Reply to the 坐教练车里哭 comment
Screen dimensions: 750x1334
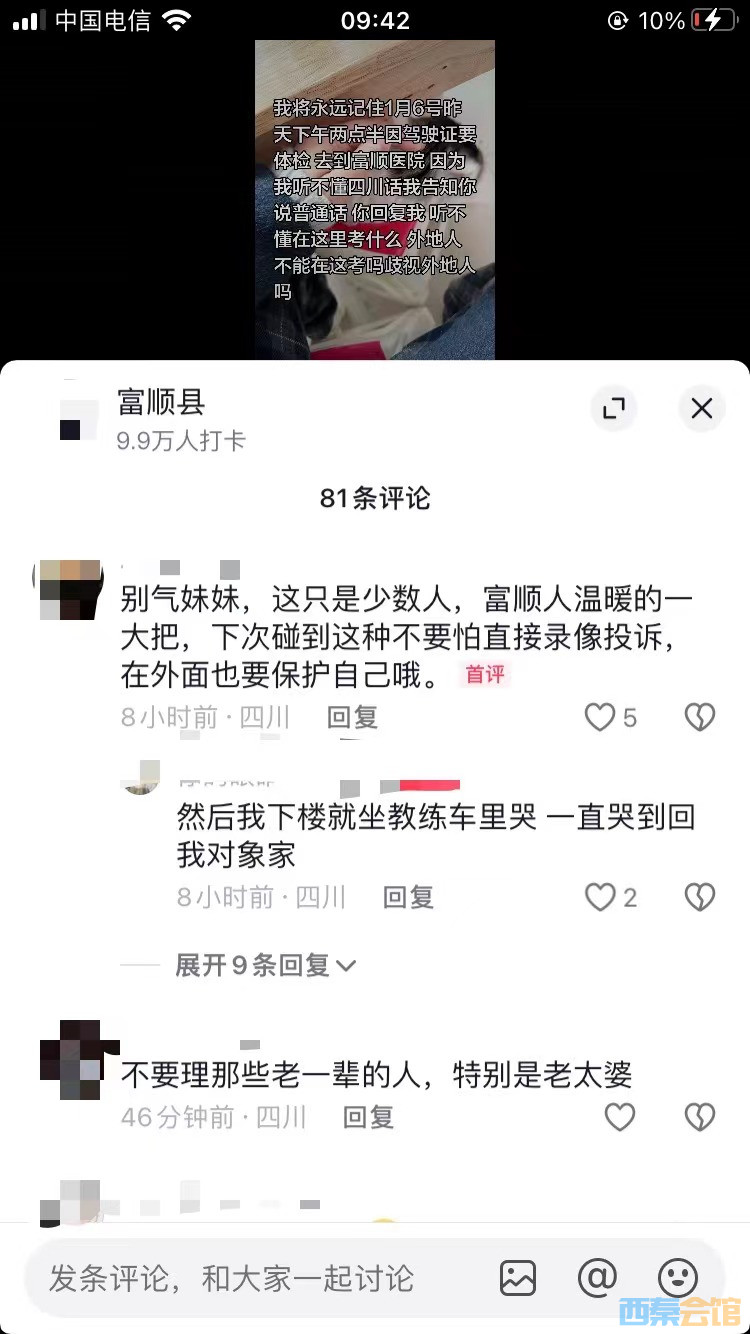click(408, 897)
